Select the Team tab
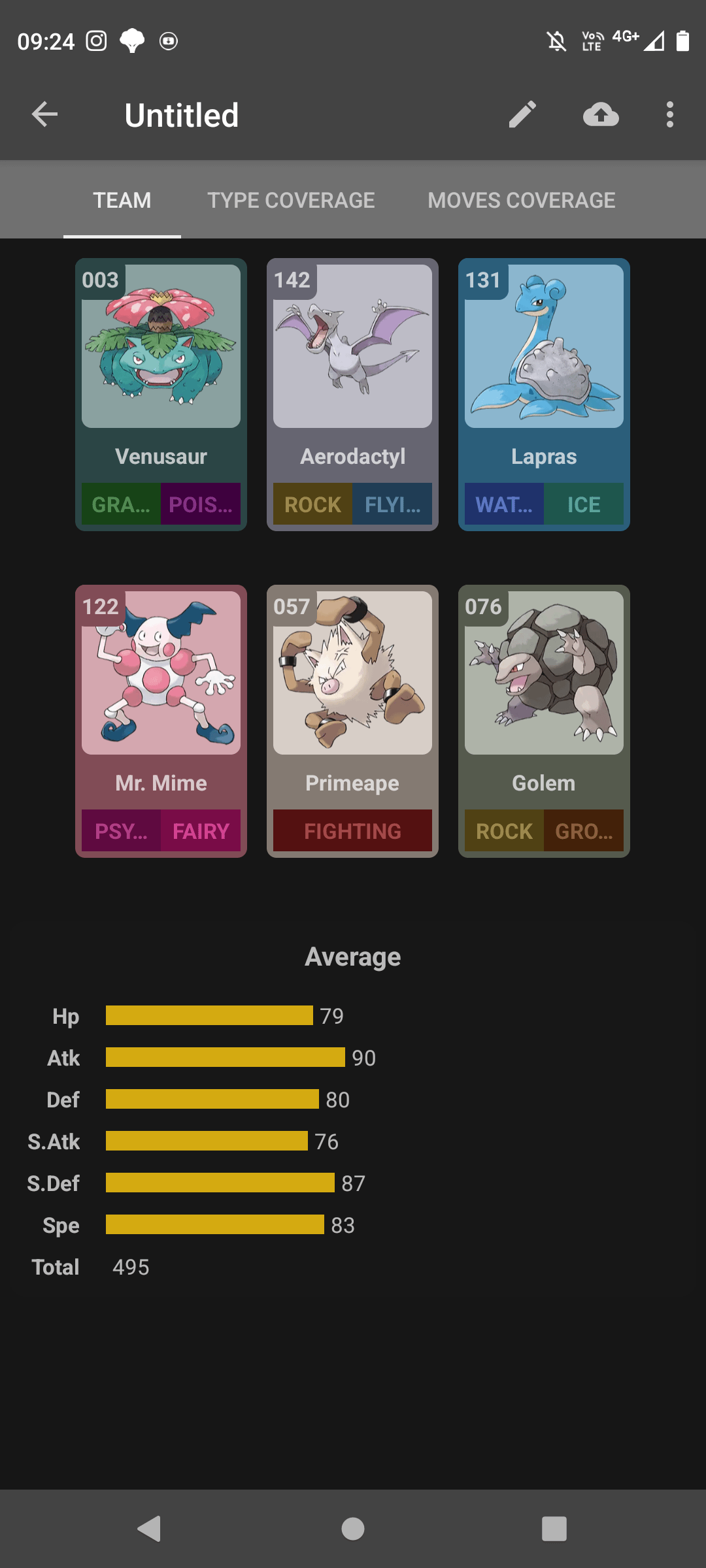 click(122, 200)
